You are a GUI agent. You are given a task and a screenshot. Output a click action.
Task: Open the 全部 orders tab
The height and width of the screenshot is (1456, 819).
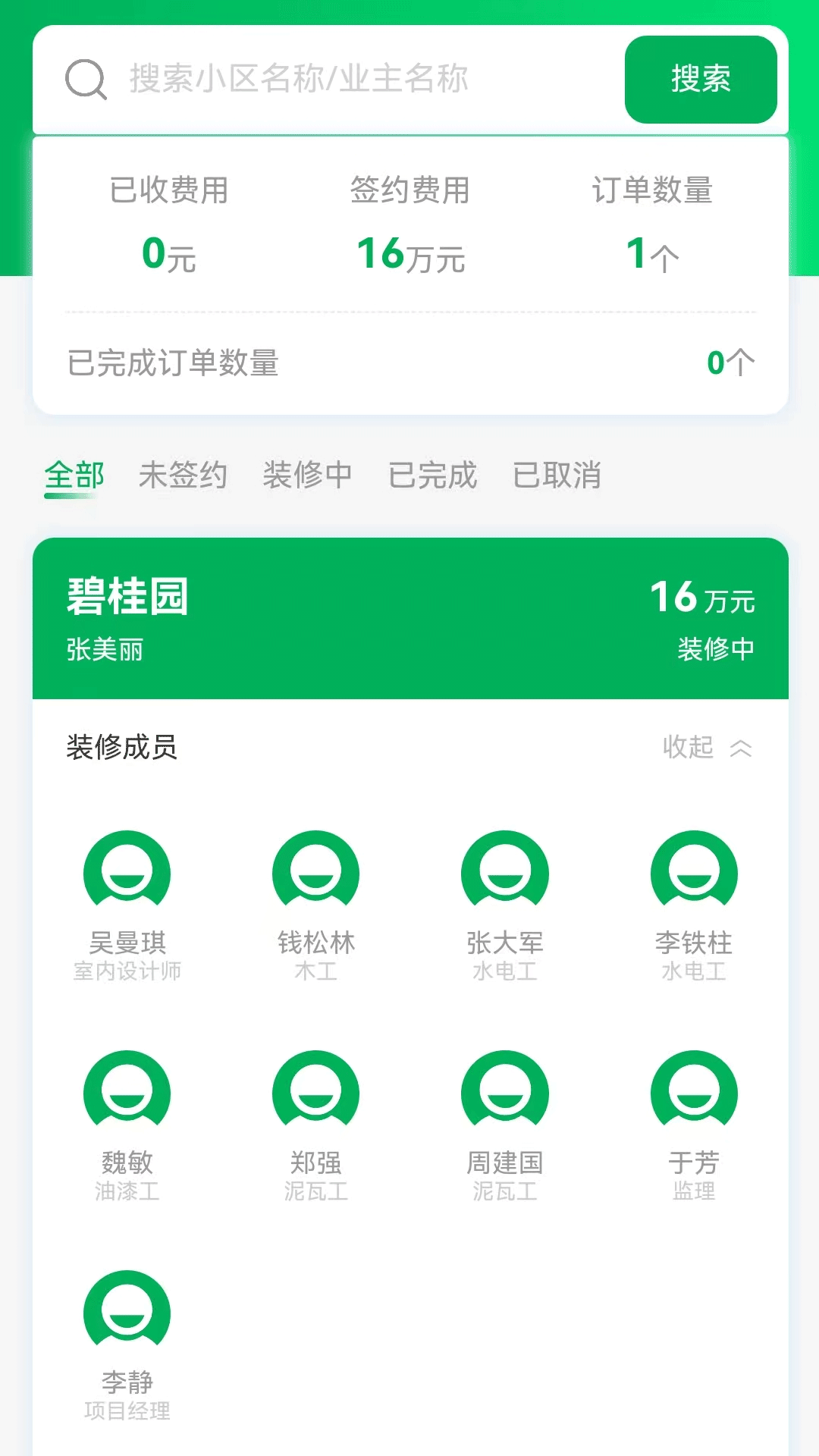point(71,475)
